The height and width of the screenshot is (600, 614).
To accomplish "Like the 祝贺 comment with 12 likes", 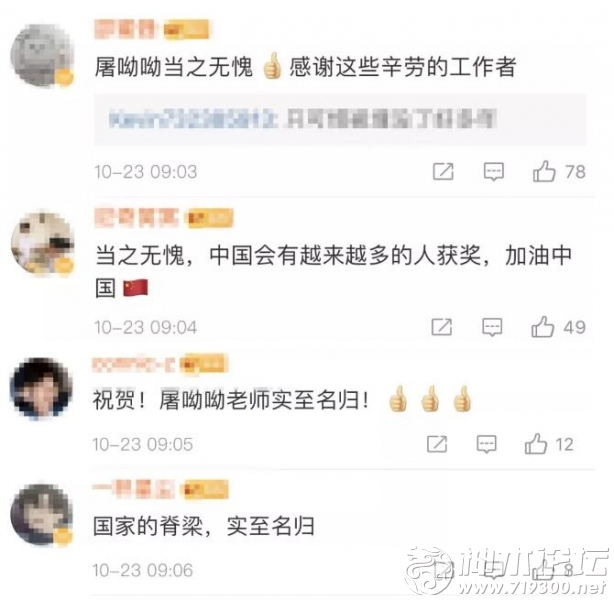I will (x=537, y=444).
